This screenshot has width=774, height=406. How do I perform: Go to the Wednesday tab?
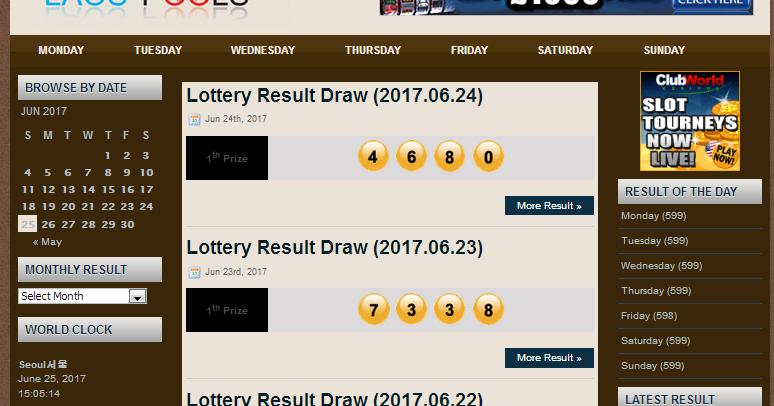pyautogui.click(x=263, y=50)
